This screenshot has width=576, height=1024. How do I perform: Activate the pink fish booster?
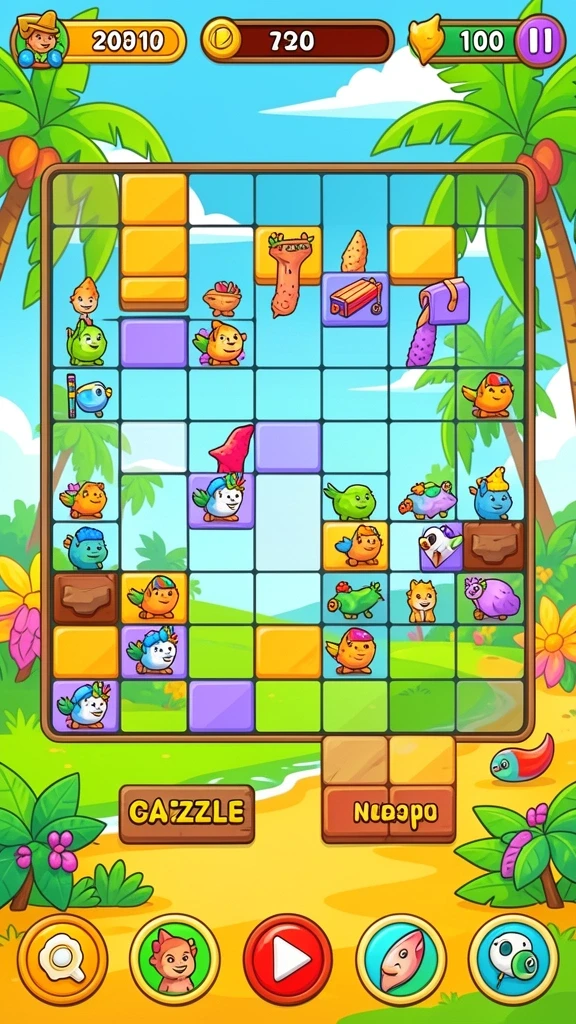(401, 959)
